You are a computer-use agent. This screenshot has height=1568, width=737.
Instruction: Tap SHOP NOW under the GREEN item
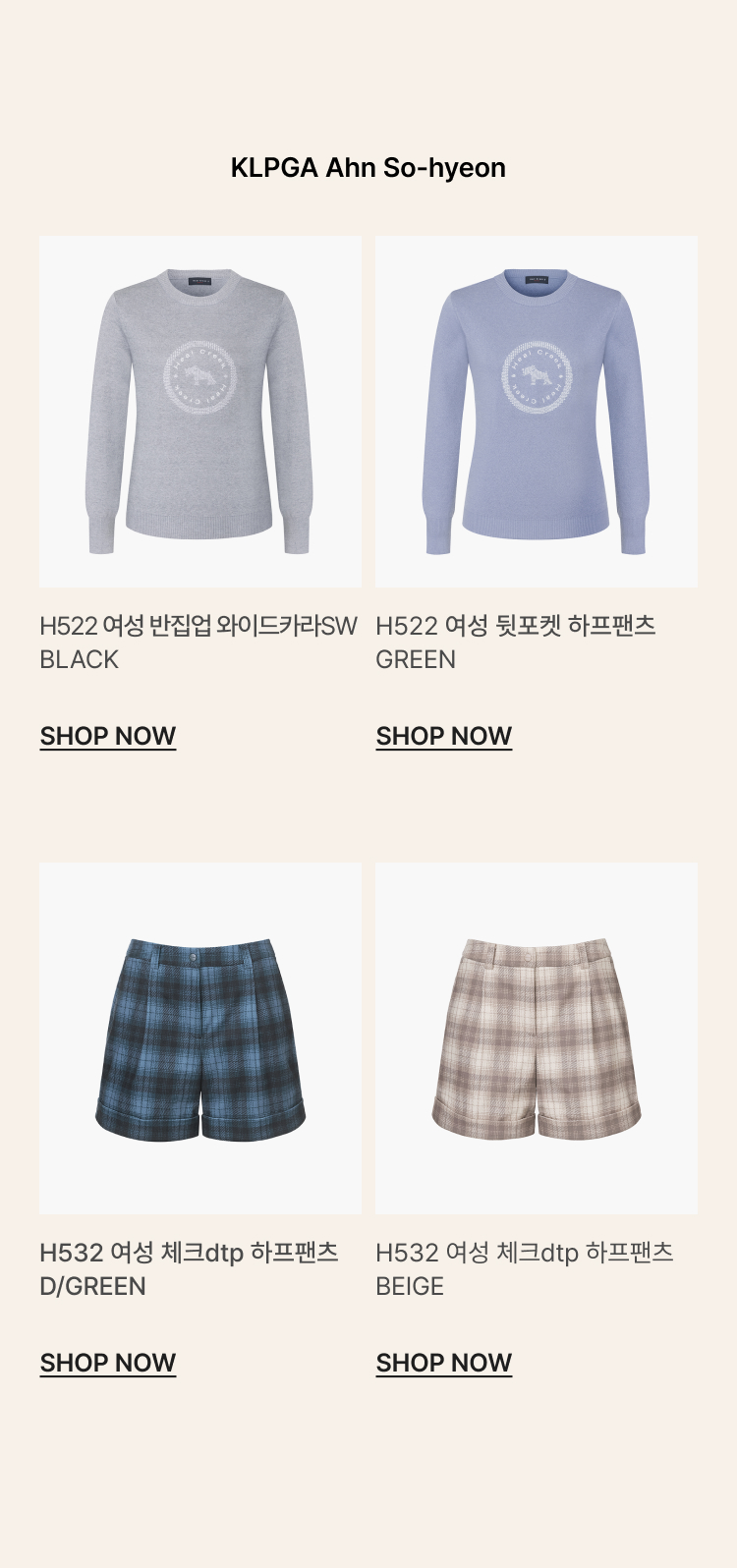tap(444, 736)
